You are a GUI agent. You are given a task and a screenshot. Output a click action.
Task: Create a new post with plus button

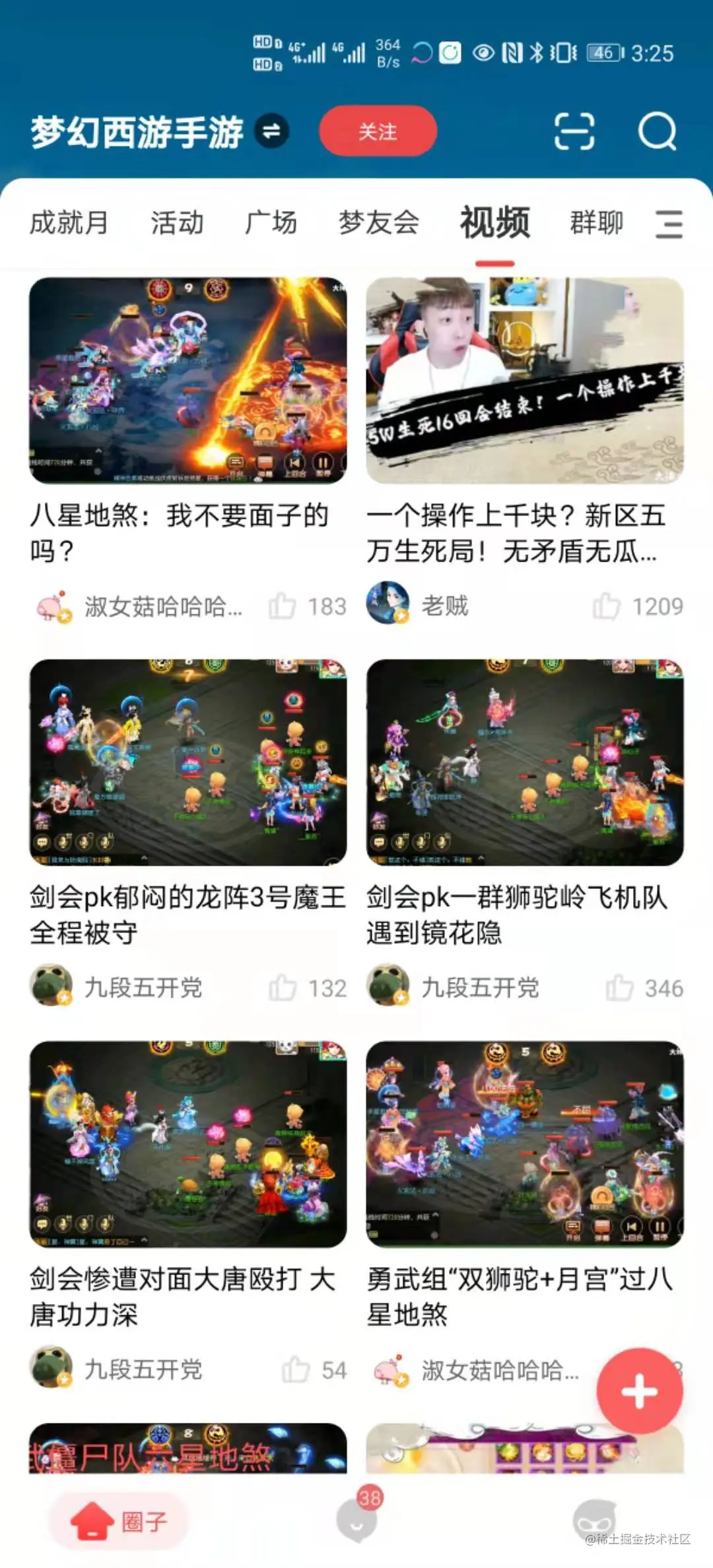639,1390
